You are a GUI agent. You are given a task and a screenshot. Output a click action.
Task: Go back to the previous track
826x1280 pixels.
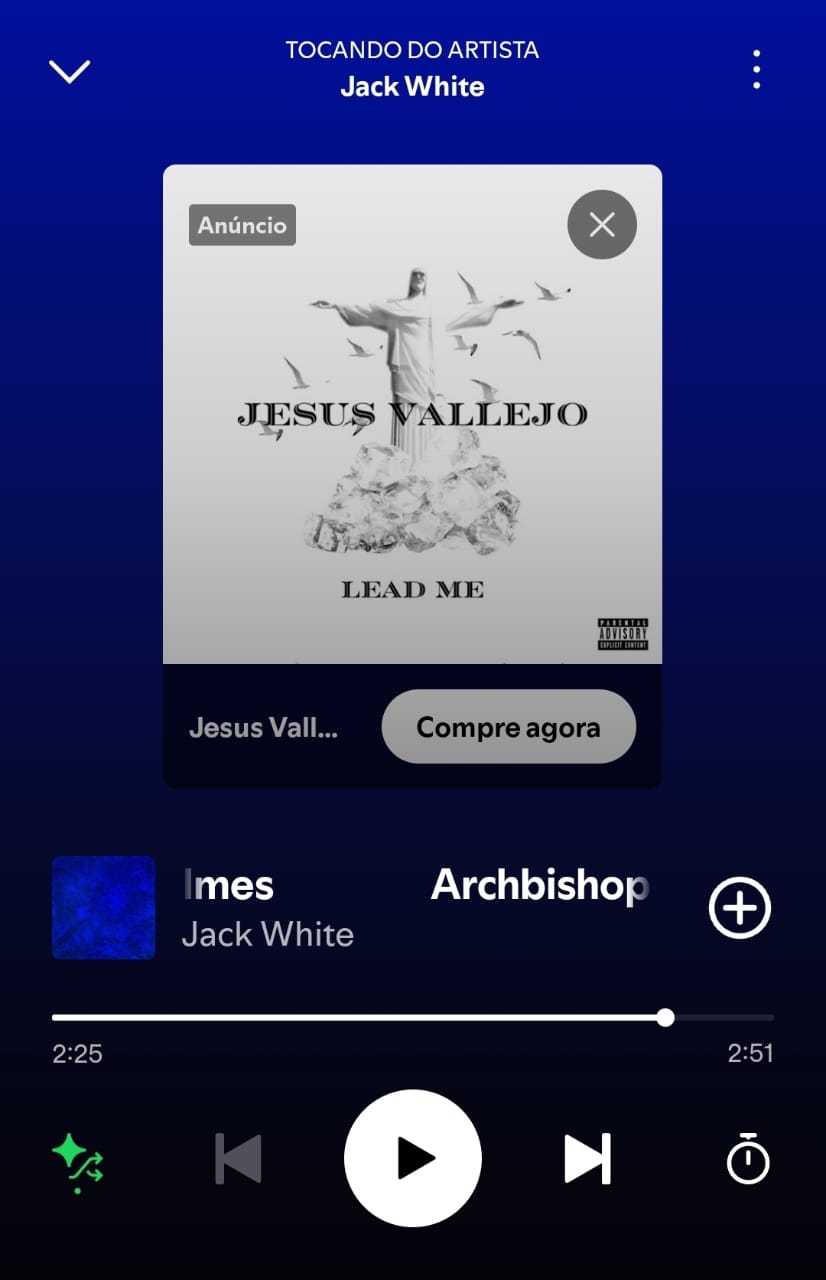click(x=237, y=1158)
